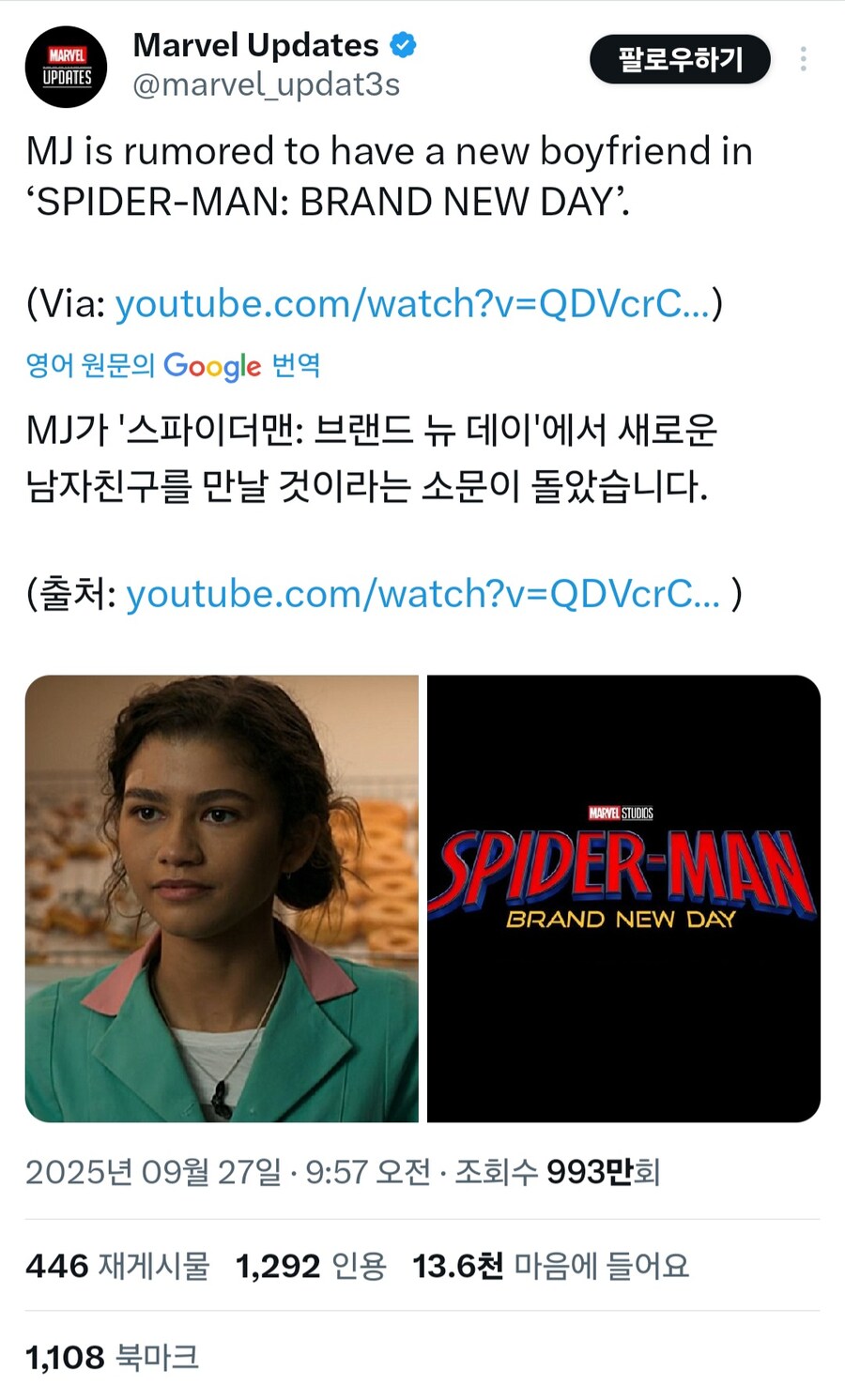View the MJ photo in full screen
The height and width of the screenshot is (1400, 845).
click(222, 898)
